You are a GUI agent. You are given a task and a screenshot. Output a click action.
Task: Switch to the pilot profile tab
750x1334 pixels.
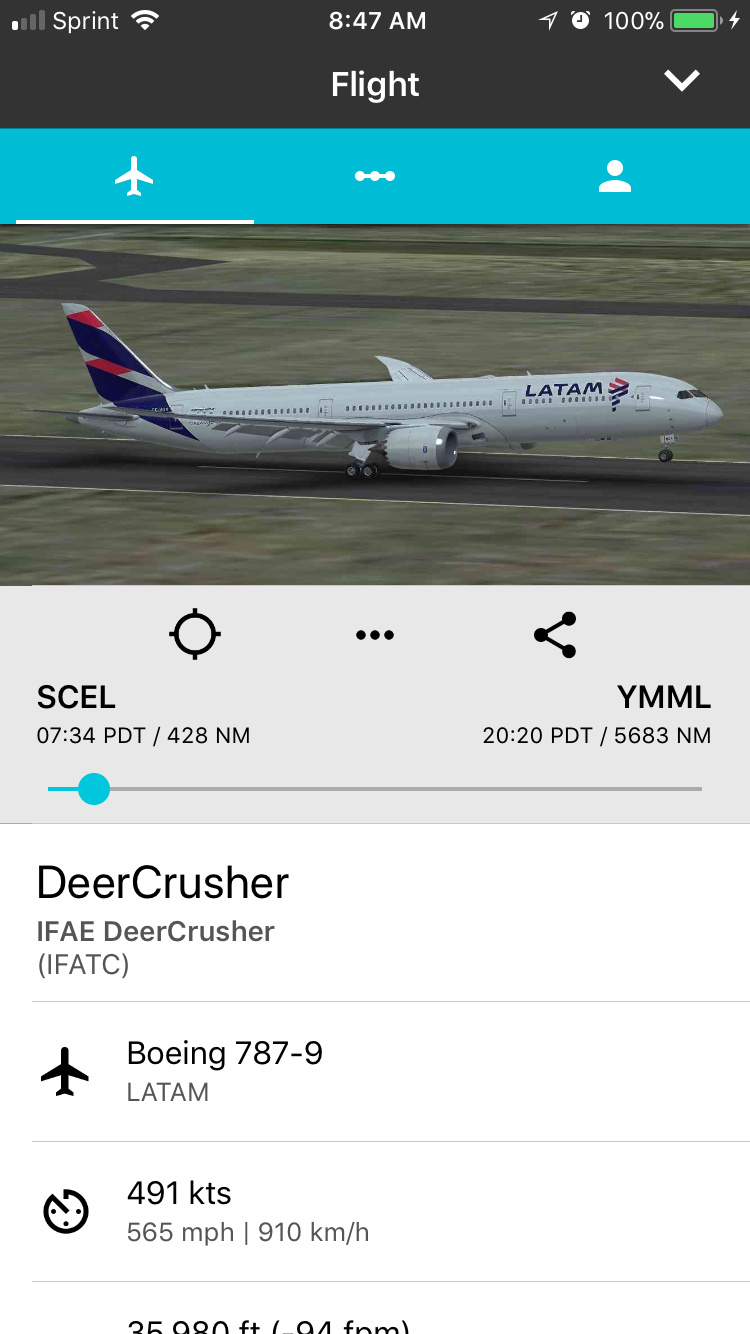coord(614,177)
